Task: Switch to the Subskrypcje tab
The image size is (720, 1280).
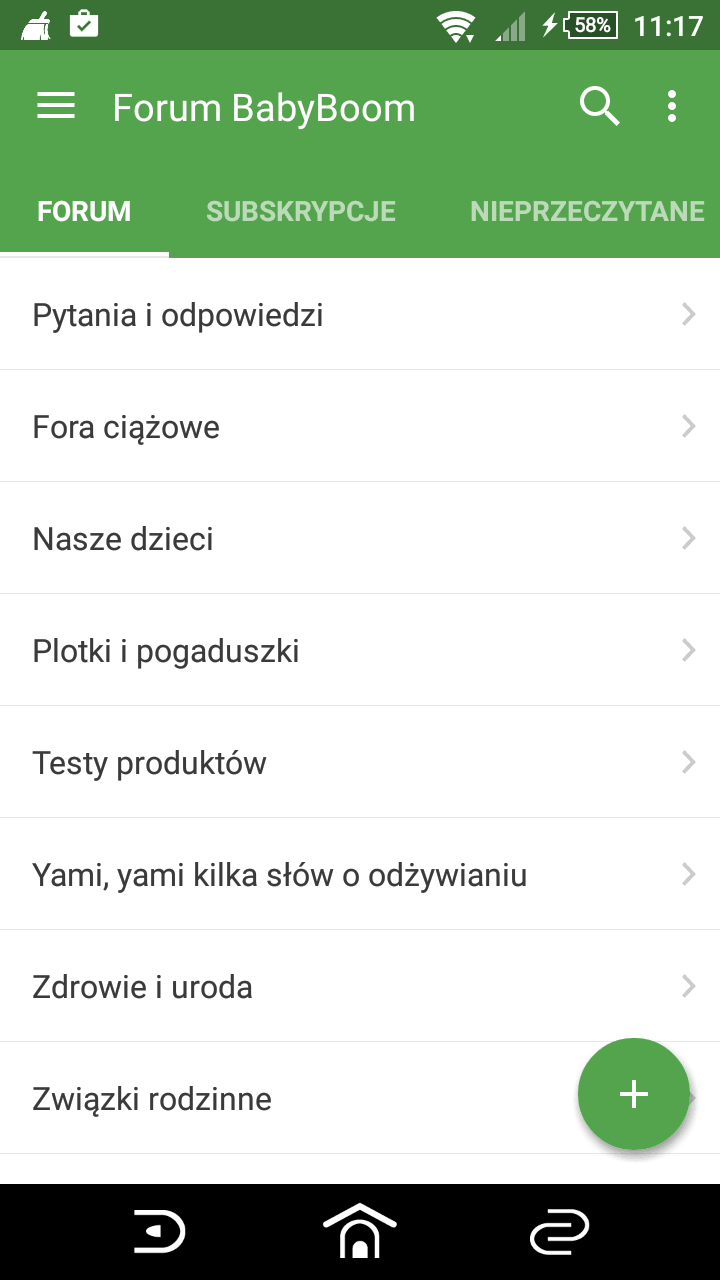Action: [x=301, y=212]
